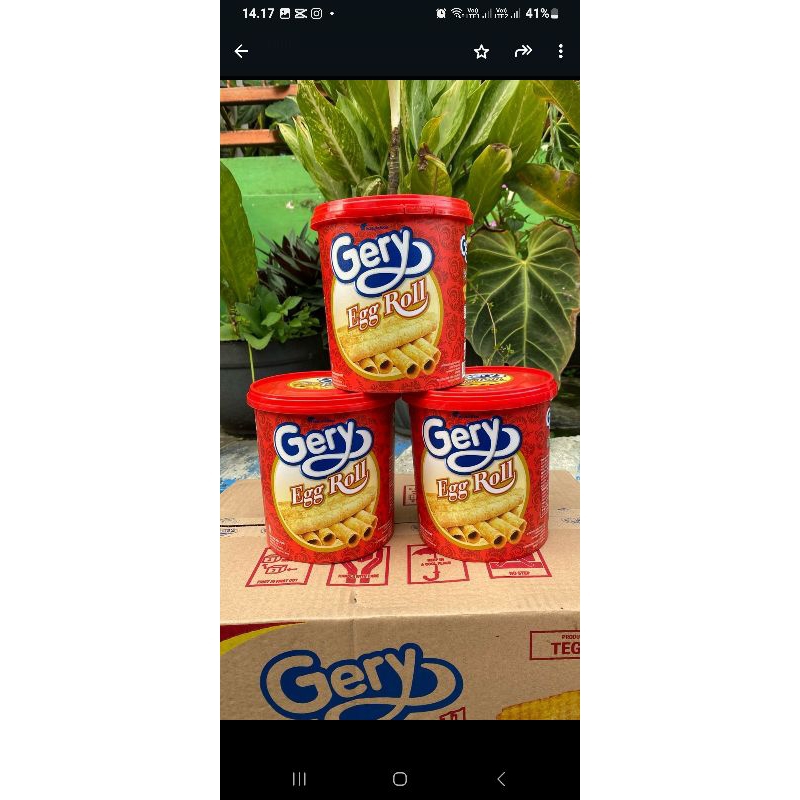Open recent apps from navigation bar
This screenshot has height=800, width=800.
point(299,779)
